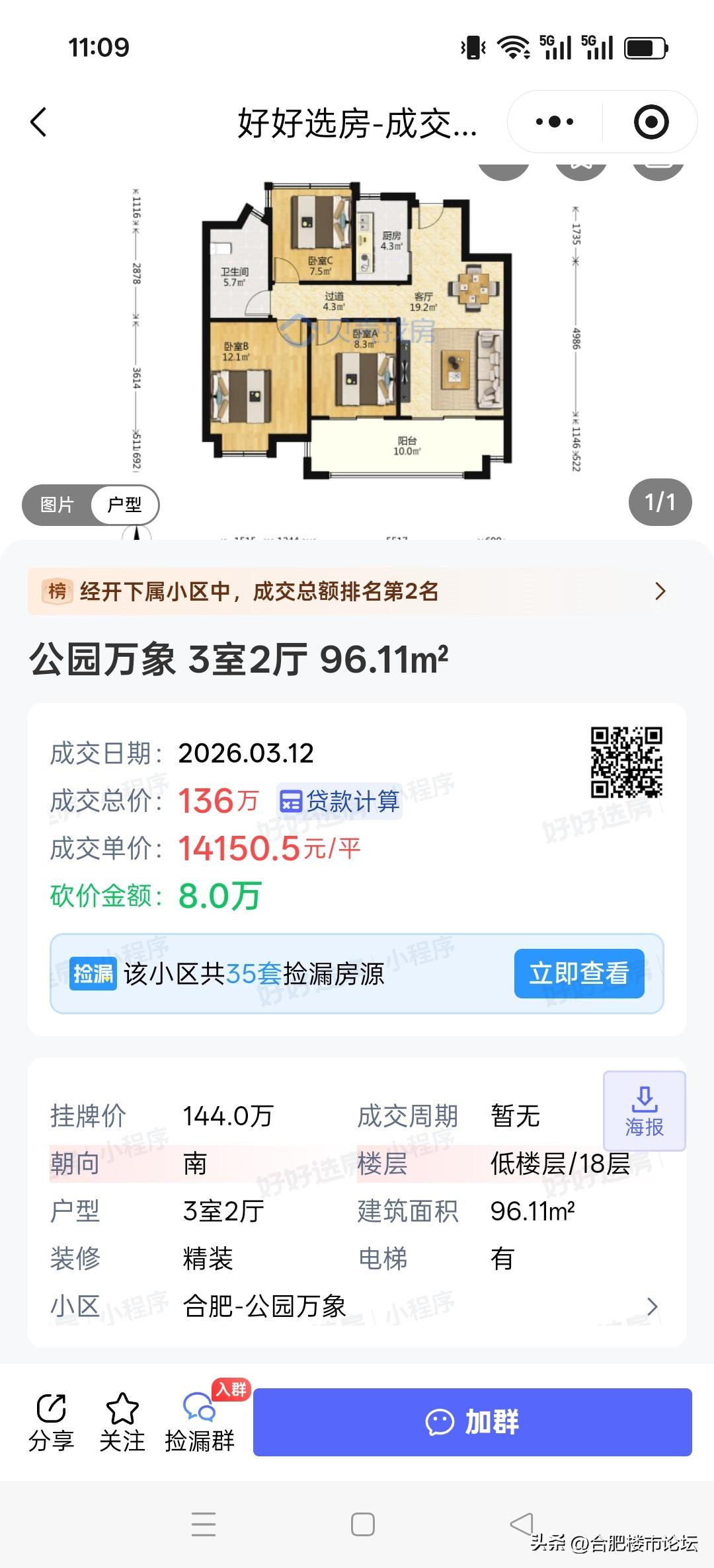Viewport: 714px width, 1568px height.
Task: Switch to the 户型 tab
Action: pos(124,504)
